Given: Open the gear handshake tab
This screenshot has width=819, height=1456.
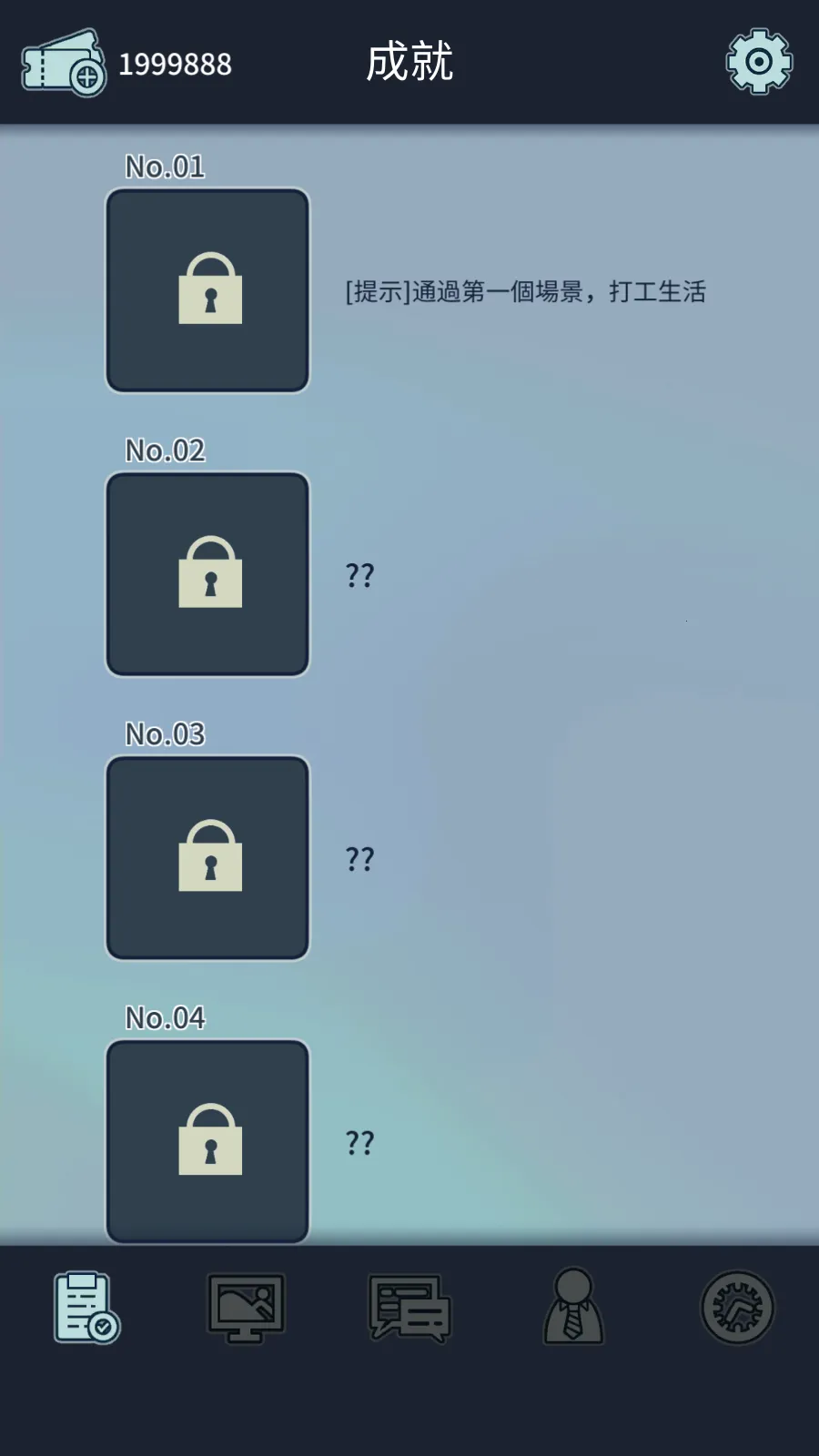Looking at the screenshot, I should click(737, 1308).
